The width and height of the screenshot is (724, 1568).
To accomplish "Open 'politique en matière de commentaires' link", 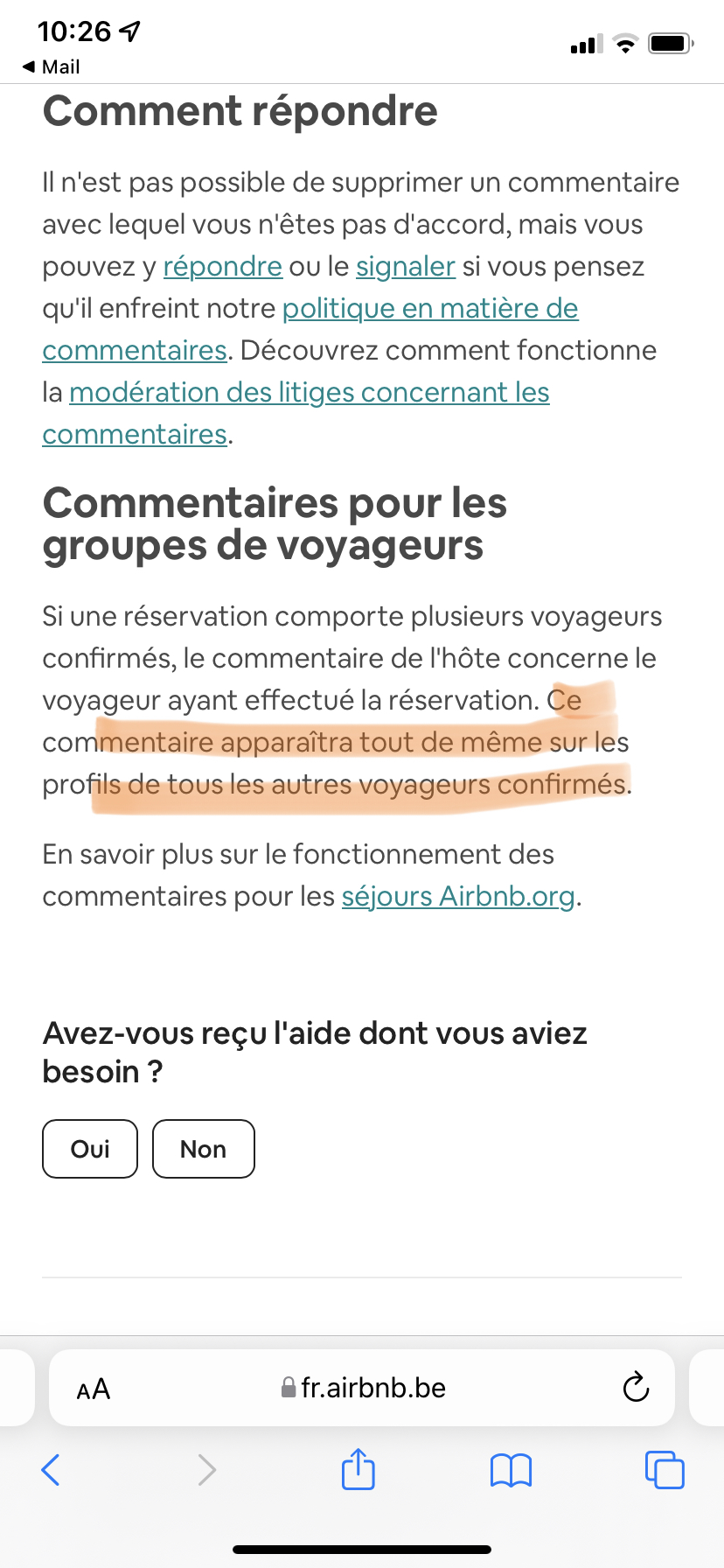I will 429,309.
